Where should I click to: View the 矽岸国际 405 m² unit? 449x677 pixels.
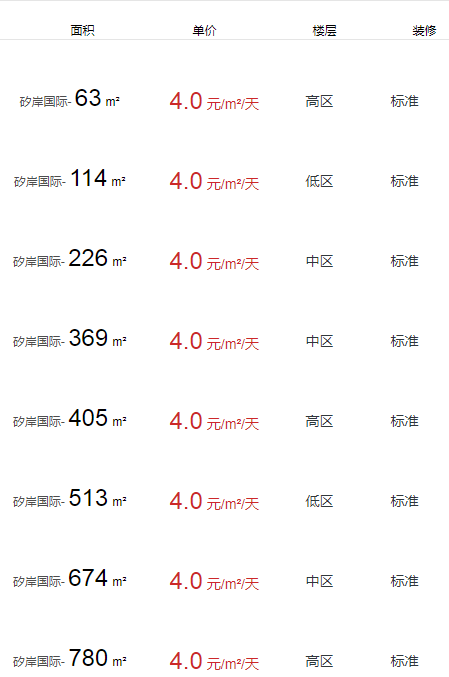click(70, 418)
